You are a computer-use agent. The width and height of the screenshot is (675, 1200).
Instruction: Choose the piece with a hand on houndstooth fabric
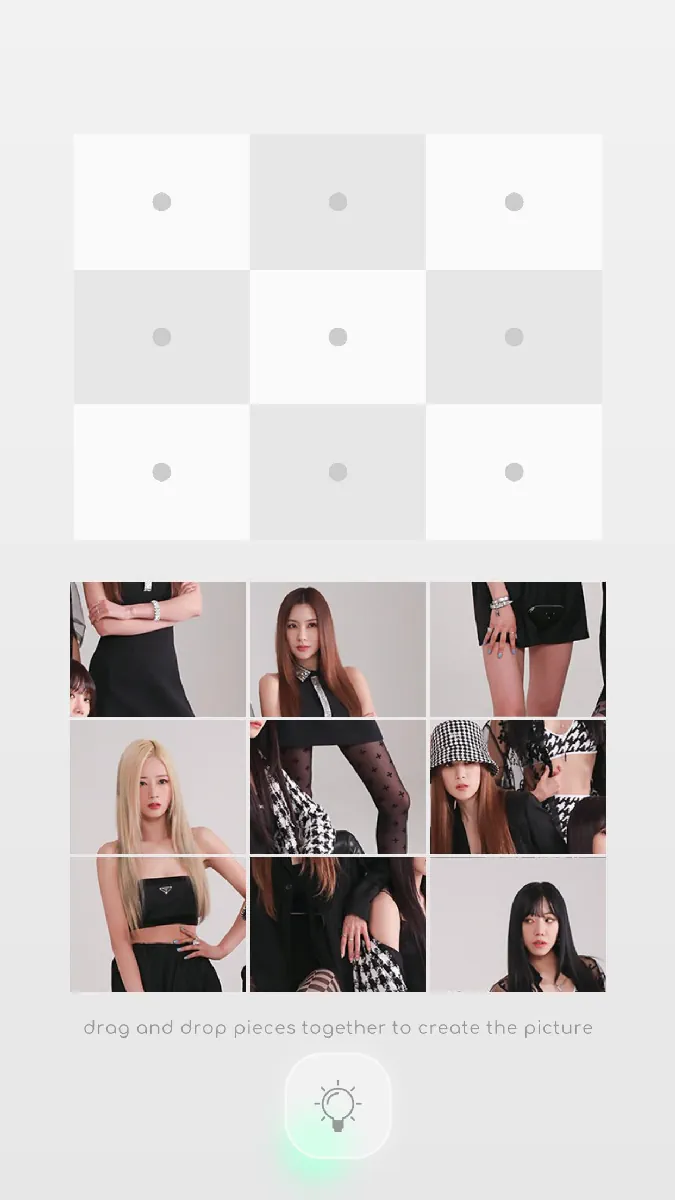tap(337, 925)
